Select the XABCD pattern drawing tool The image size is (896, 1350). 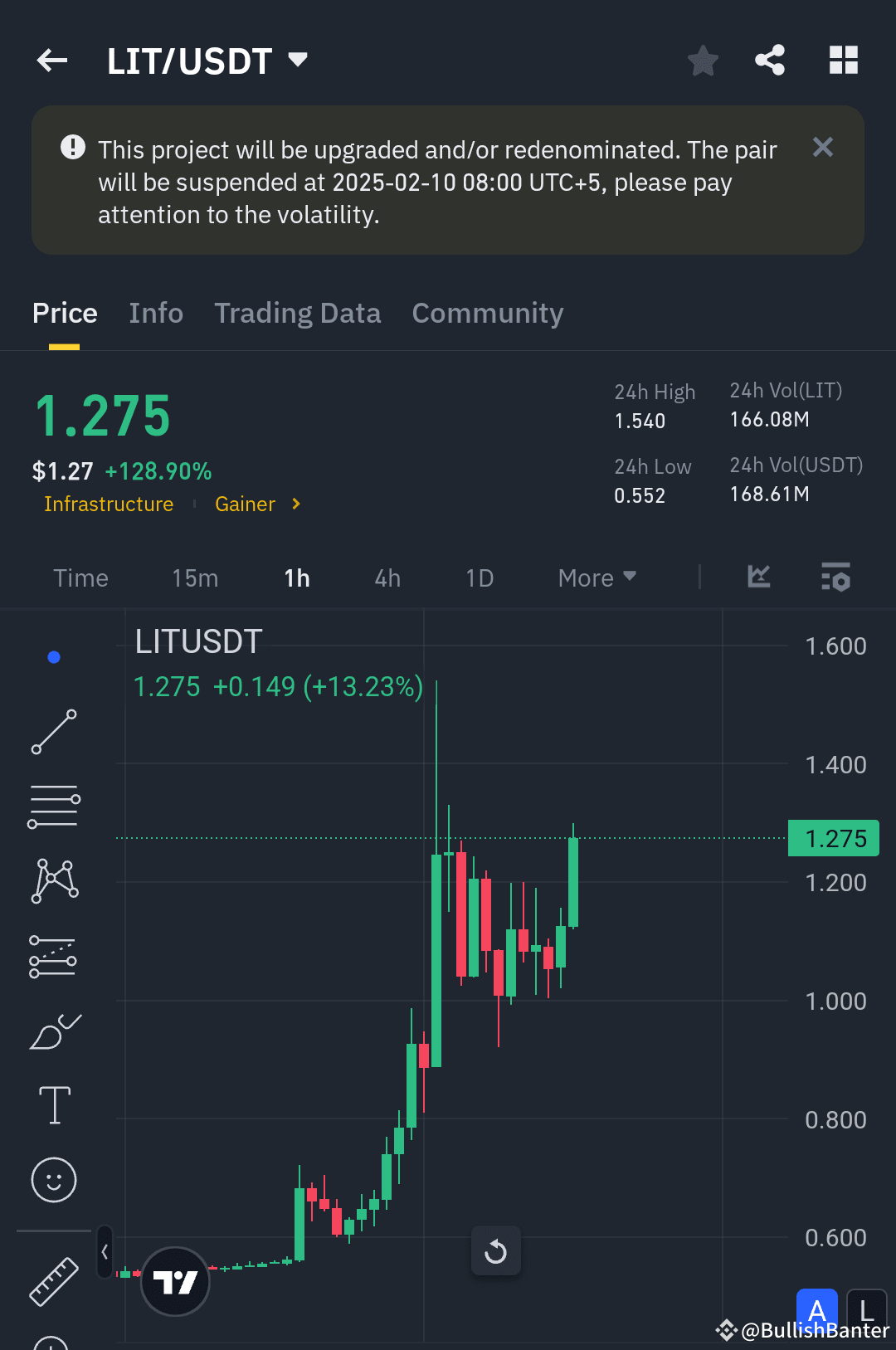(53, 880)
